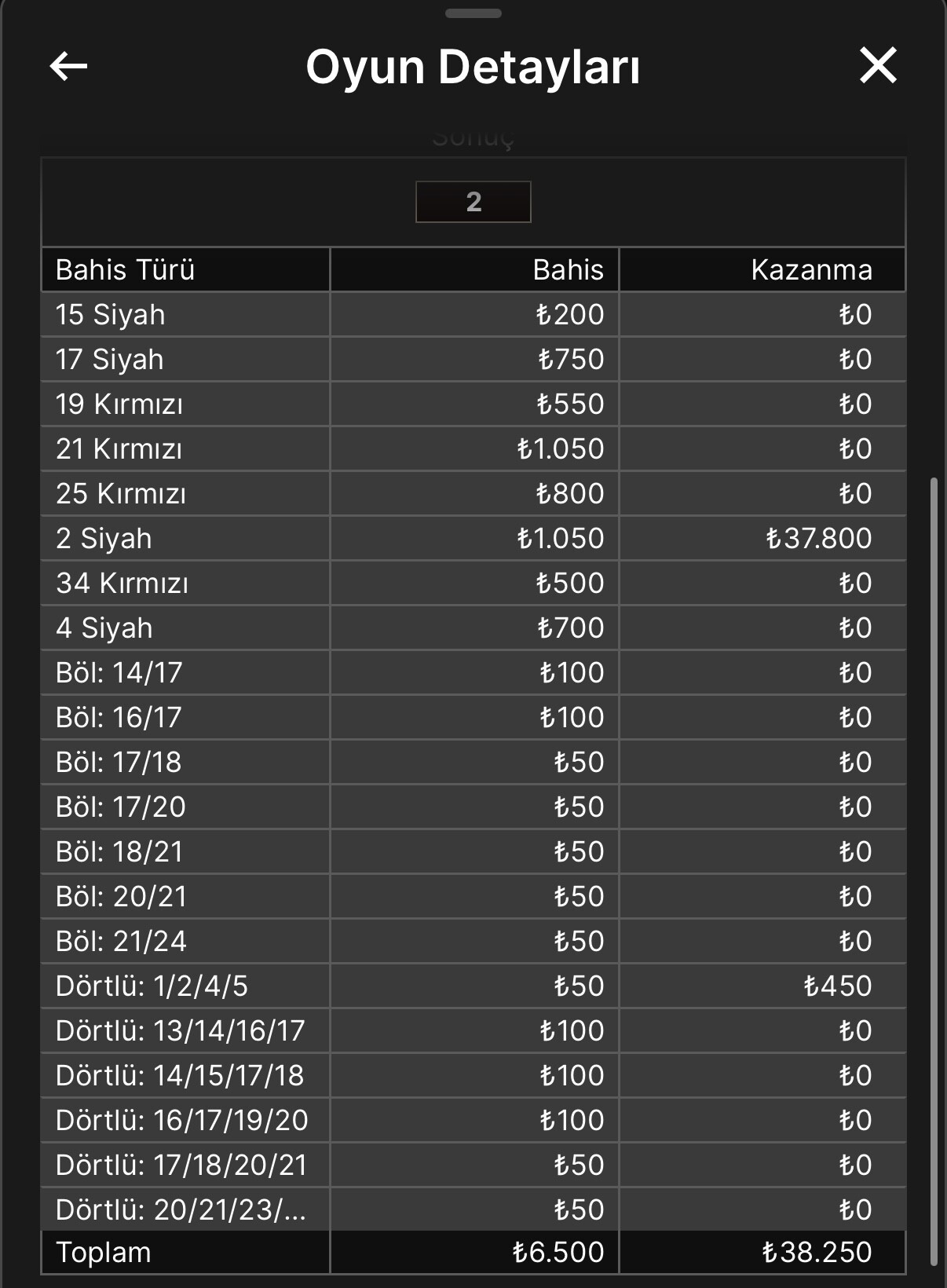947x1288 pixels.
Task: Go back using the arrow icon
Action: click(68, 66)
